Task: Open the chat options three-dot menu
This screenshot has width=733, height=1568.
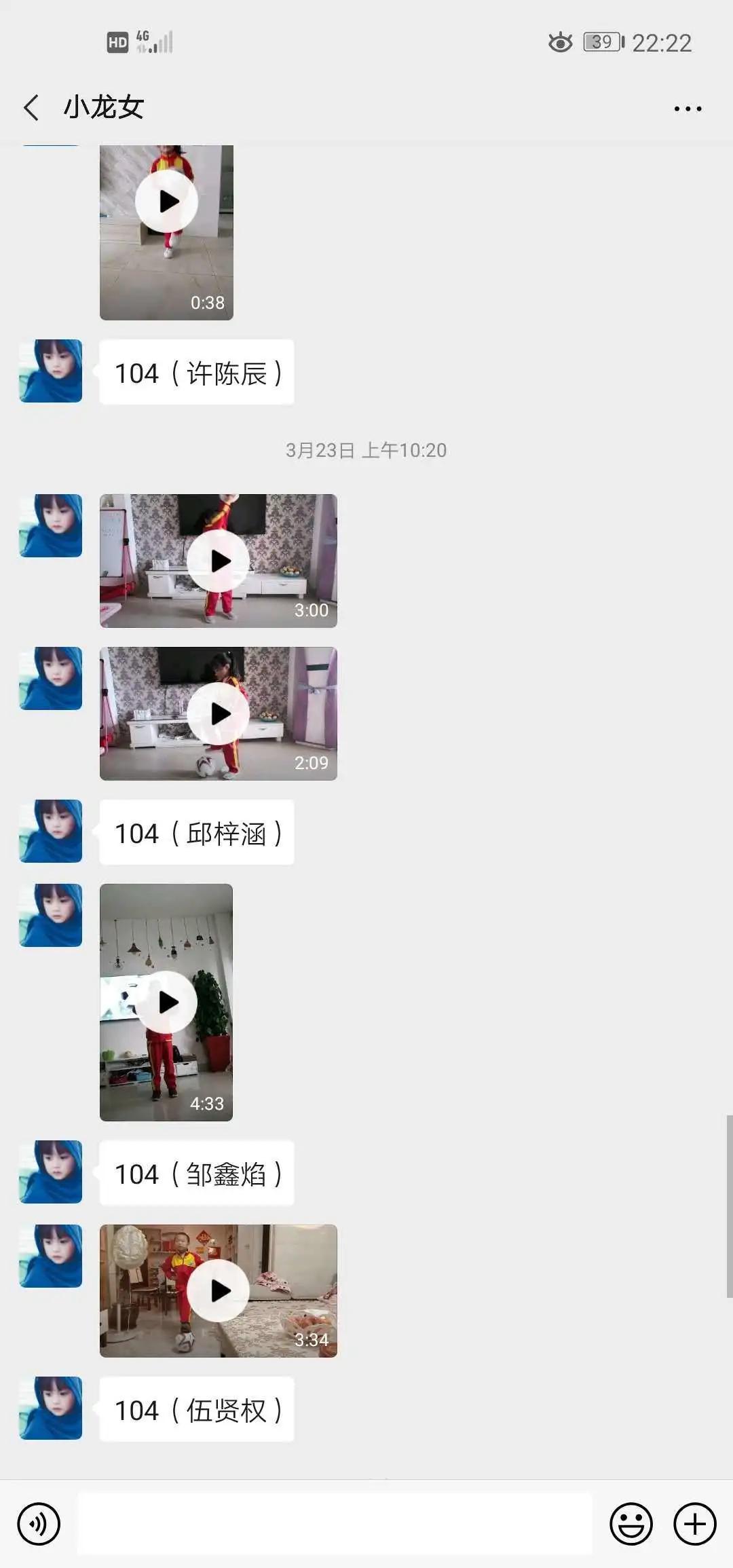Action: [x=688, y=109]
